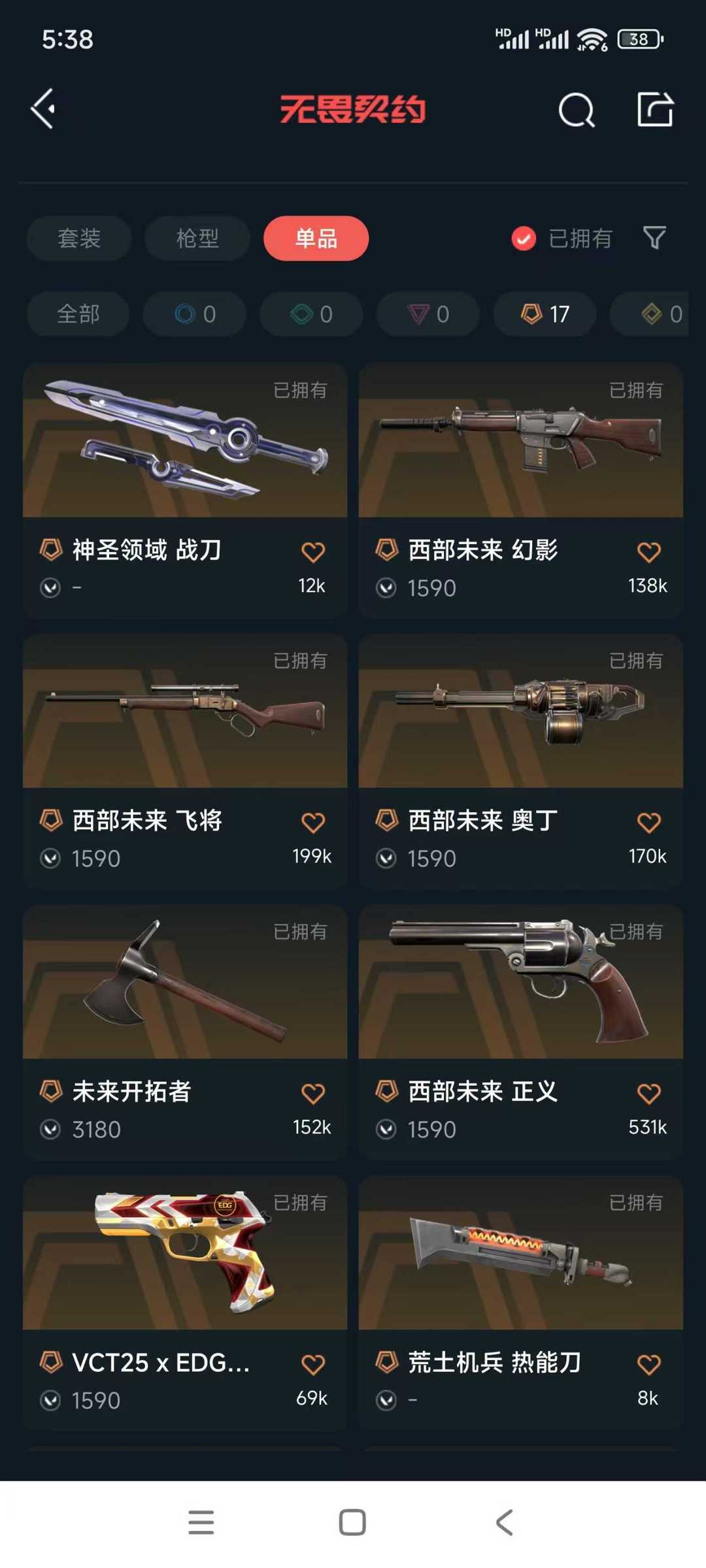This screenshot has width=706, height=1568.
Task: Open the 西部未来 奥丁 card
Action: point(521,761)
